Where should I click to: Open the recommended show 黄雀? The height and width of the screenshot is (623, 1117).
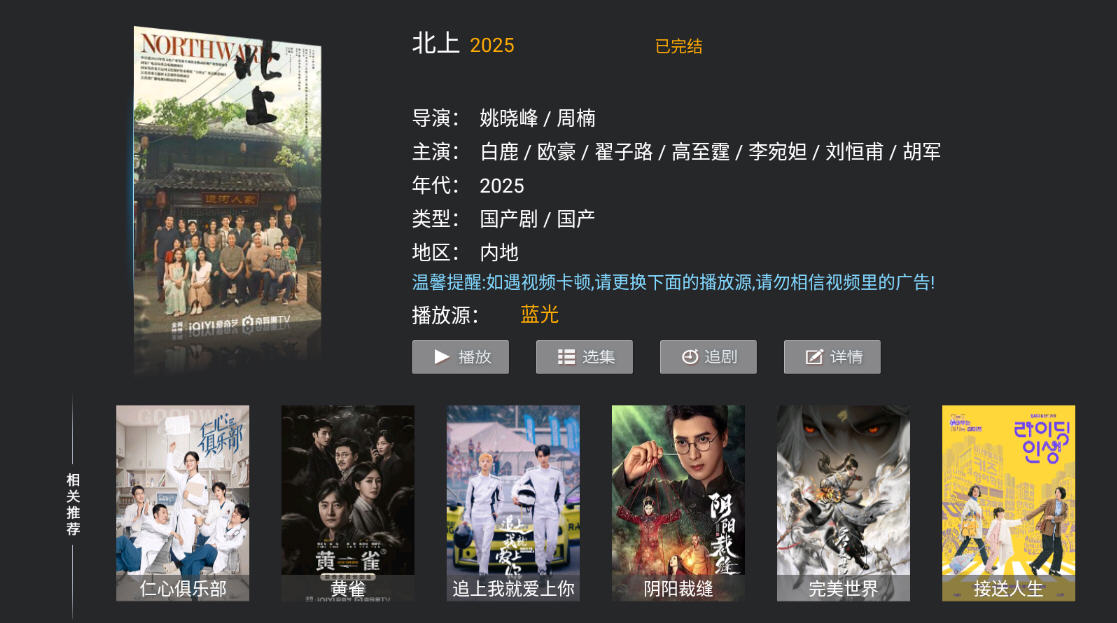pyautogui.click(x=347, y=502)
